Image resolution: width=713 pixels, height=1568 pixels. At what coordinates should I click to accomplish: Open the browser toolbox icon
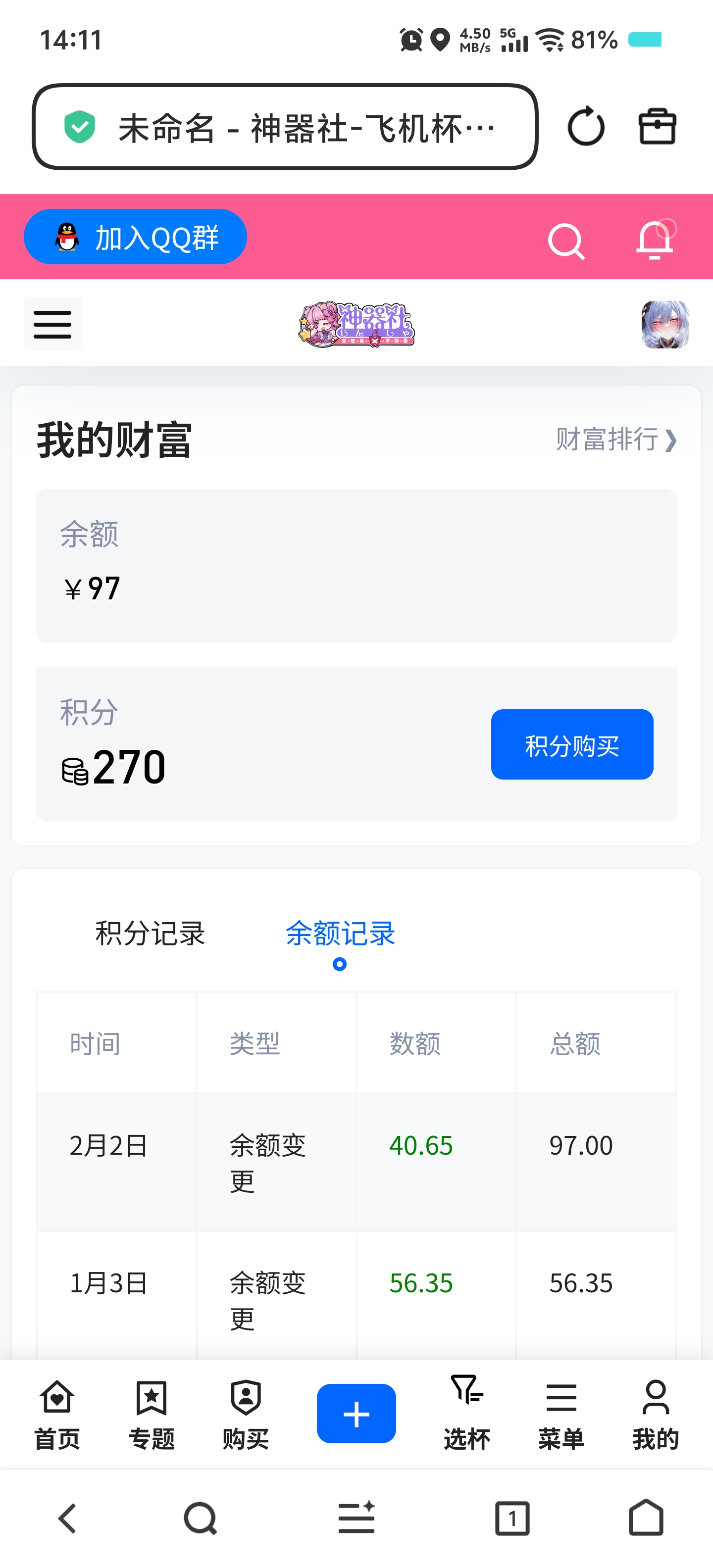(657, 127)
